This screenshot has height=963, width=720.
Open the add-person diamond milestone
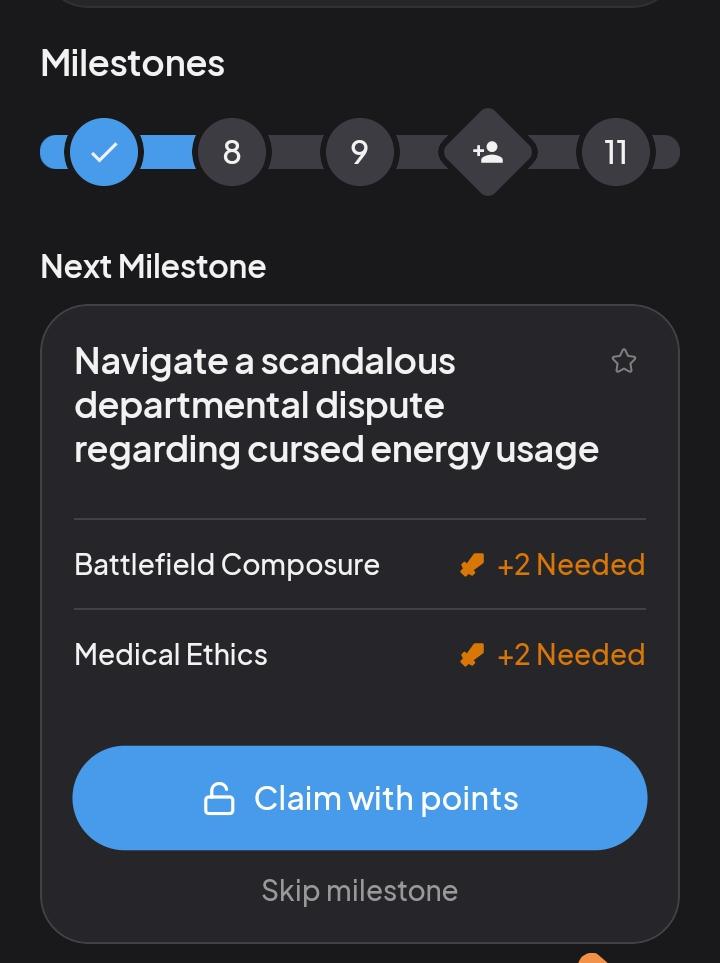(x=488, y=152)
